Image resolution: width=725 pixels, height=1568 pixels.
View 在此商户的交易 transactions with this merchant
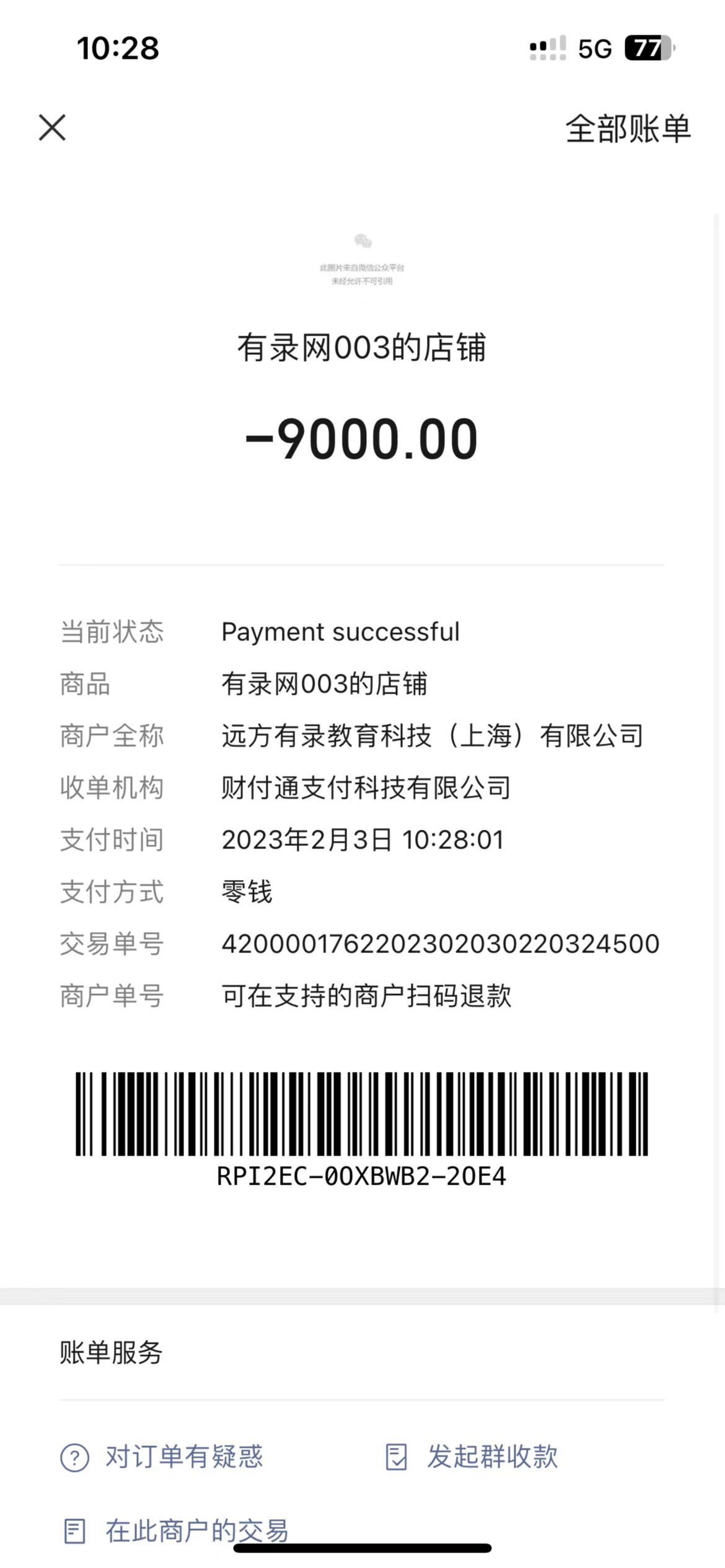click(x=177, y=1530)
